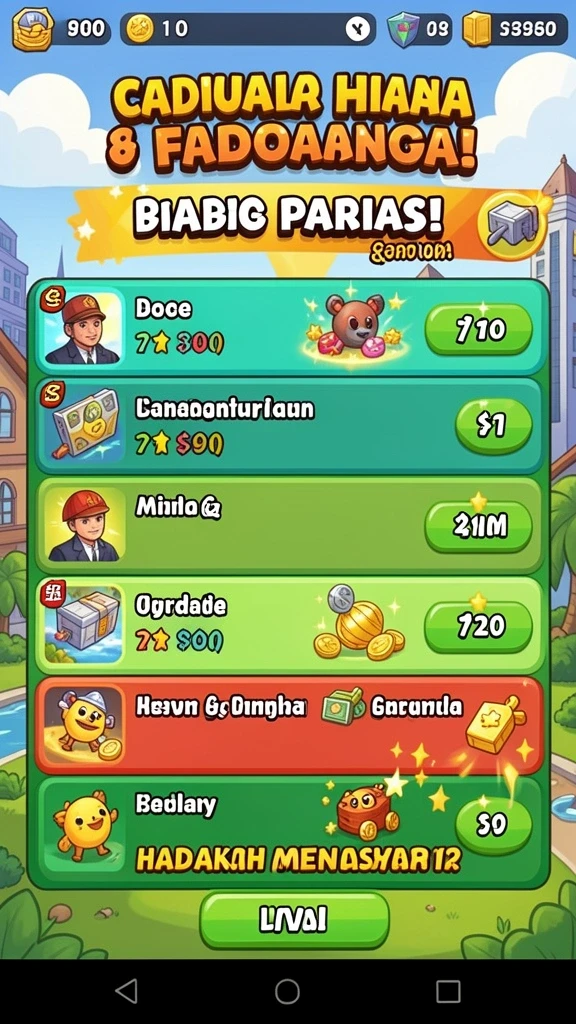Tap the 21IM button in Minlo row
This screenshot has height=1024, width=576.
(x=479, y=526)
